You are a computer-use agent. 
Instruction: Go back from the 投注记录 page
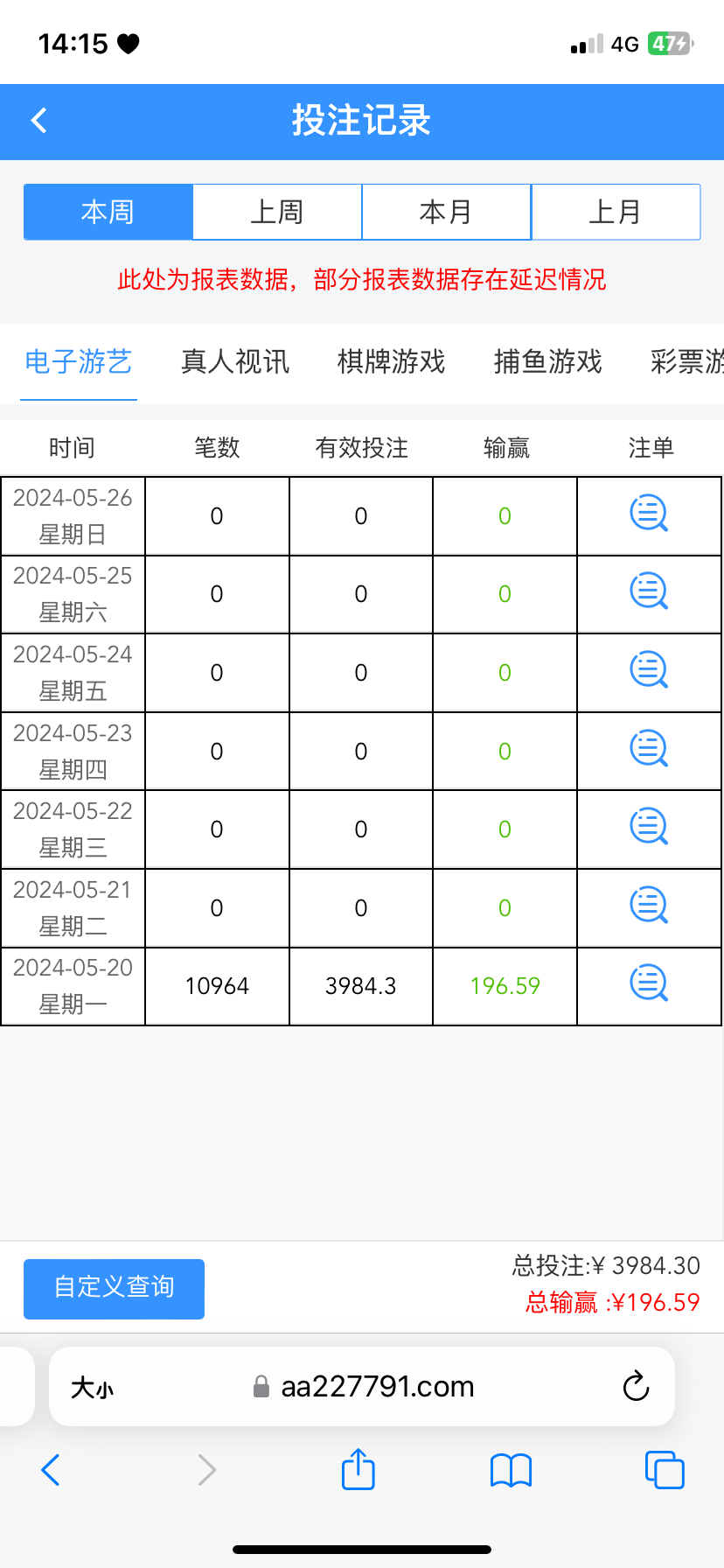pyautogui.click(x=39, y=121)
